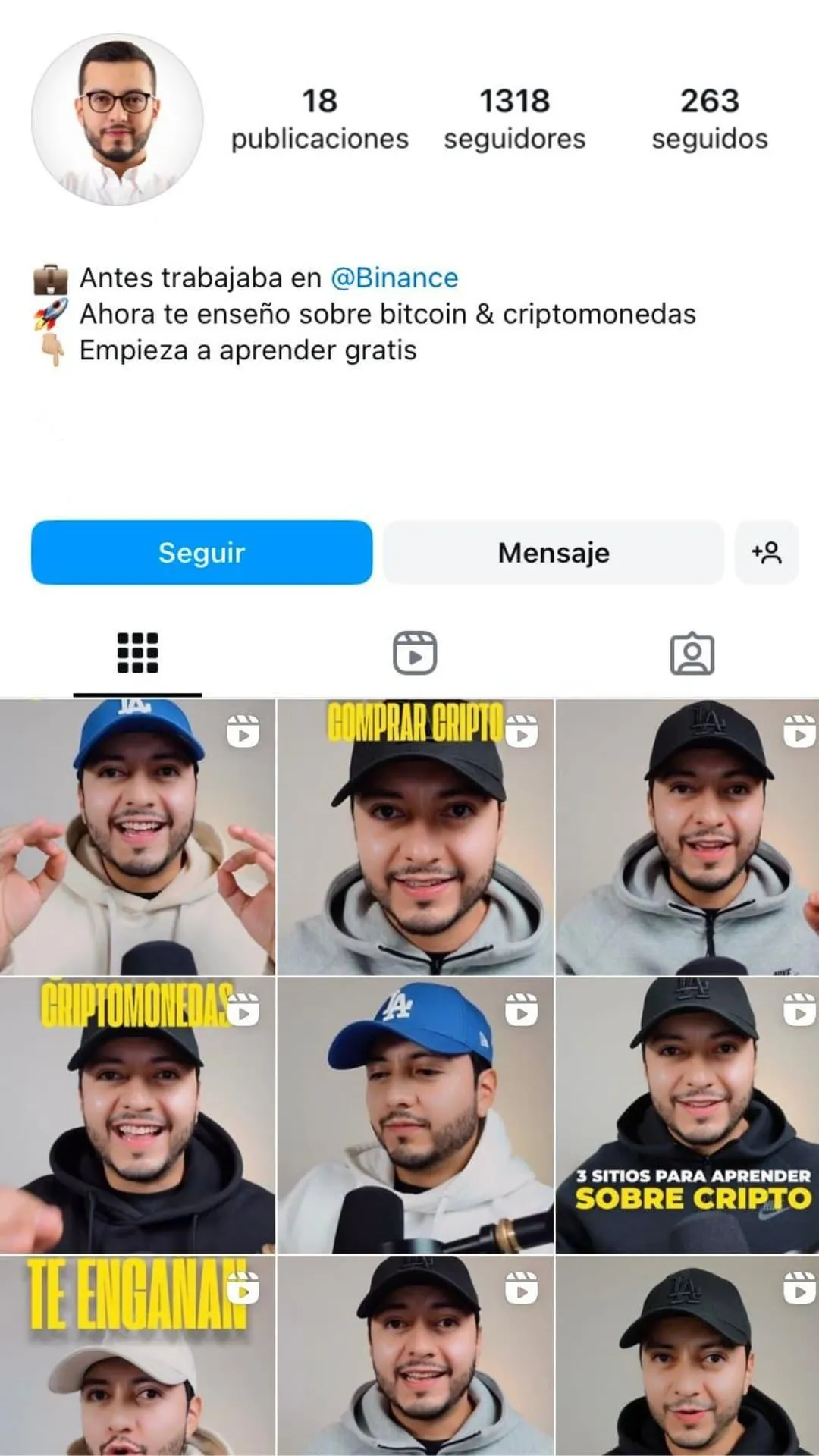This screenshot has height=1456, width=819.
Task: View the profile picture
Action: 118,119
